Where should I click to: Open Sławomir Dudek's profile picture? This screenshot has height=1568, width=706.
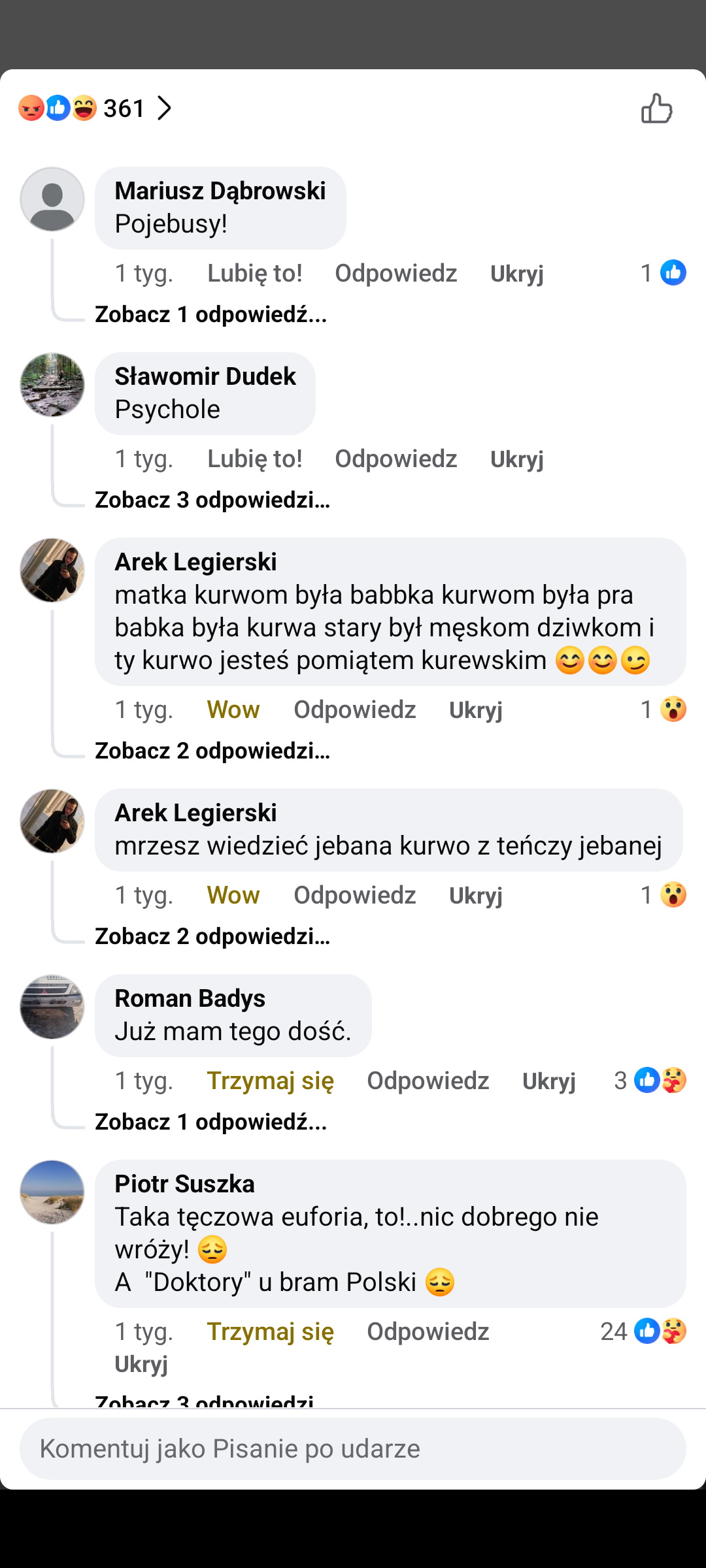coord(52,385)
